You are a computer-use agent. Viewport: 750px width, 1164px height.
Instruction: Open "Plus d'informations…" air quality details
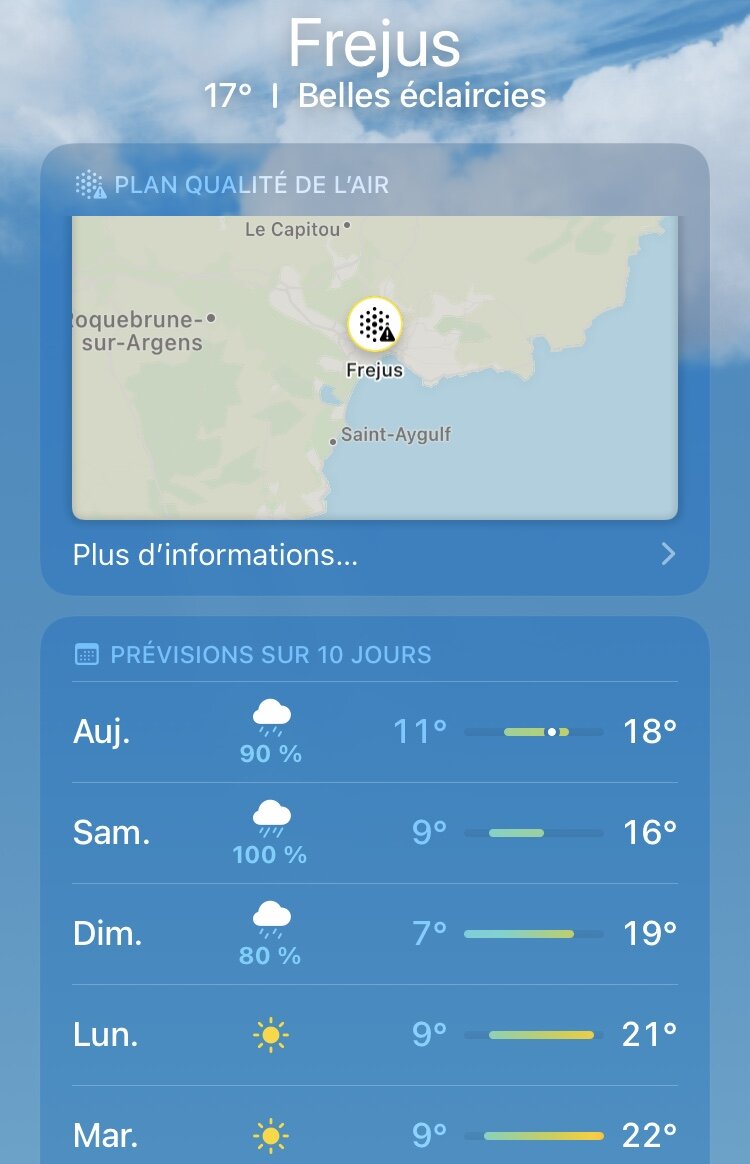tap(374, 555)
